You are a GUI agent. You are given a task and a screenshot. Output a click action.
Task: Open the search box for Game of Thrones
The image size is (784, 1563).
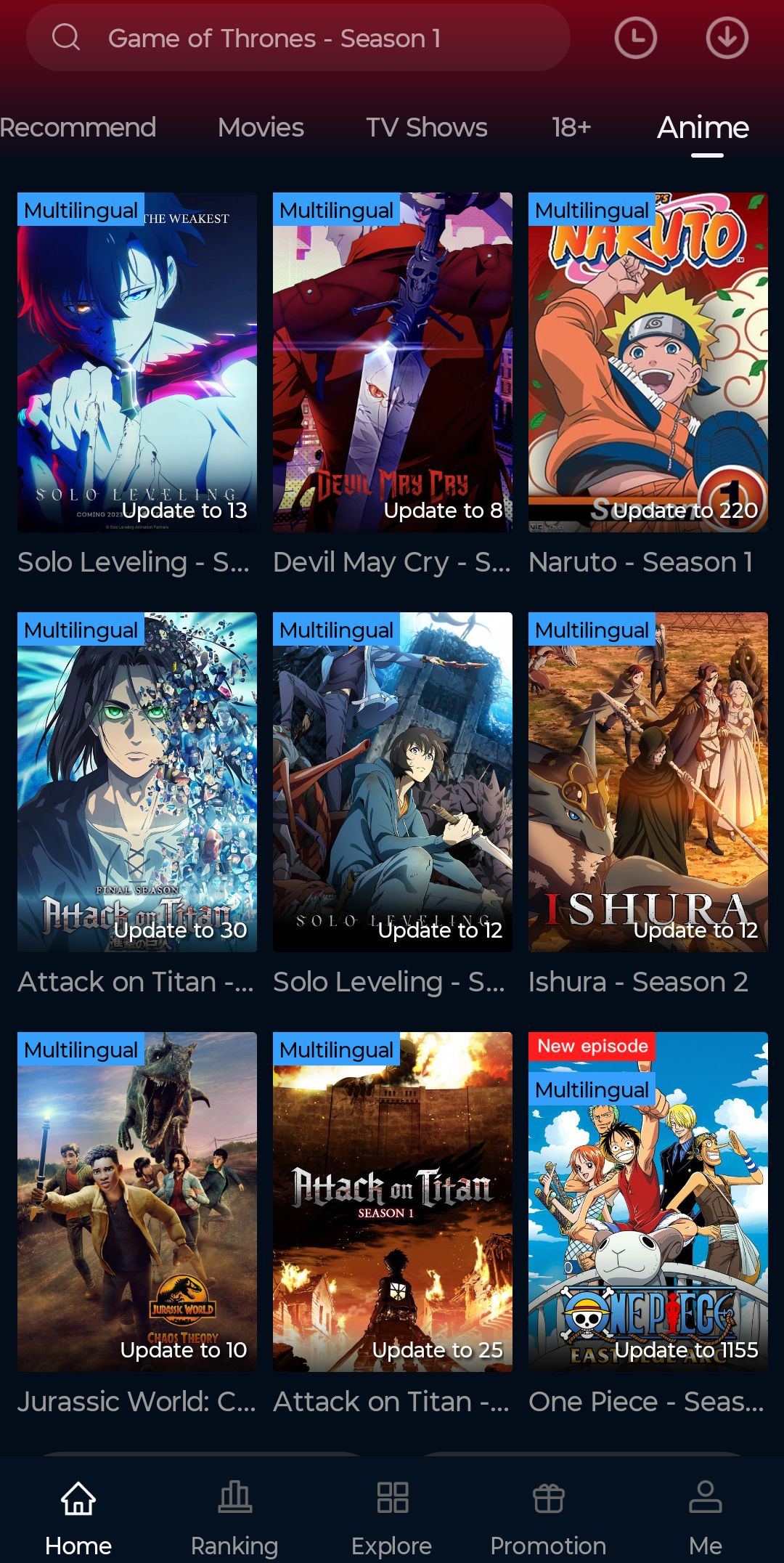point(298,38)
